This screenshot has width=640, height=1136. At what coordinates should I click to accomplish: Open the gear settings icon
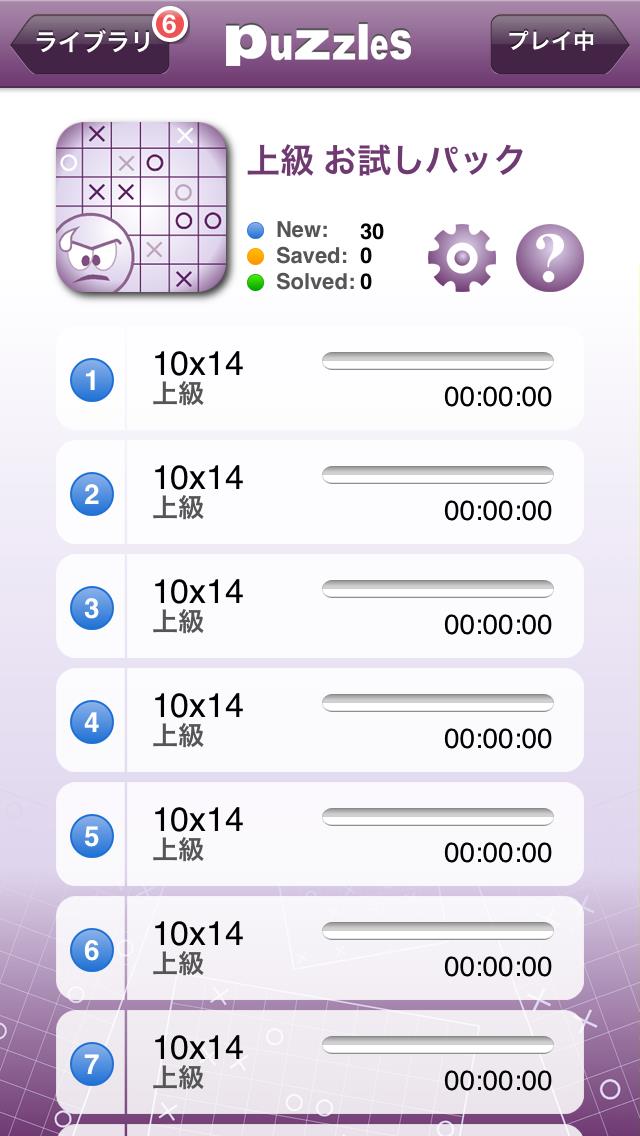462,258
